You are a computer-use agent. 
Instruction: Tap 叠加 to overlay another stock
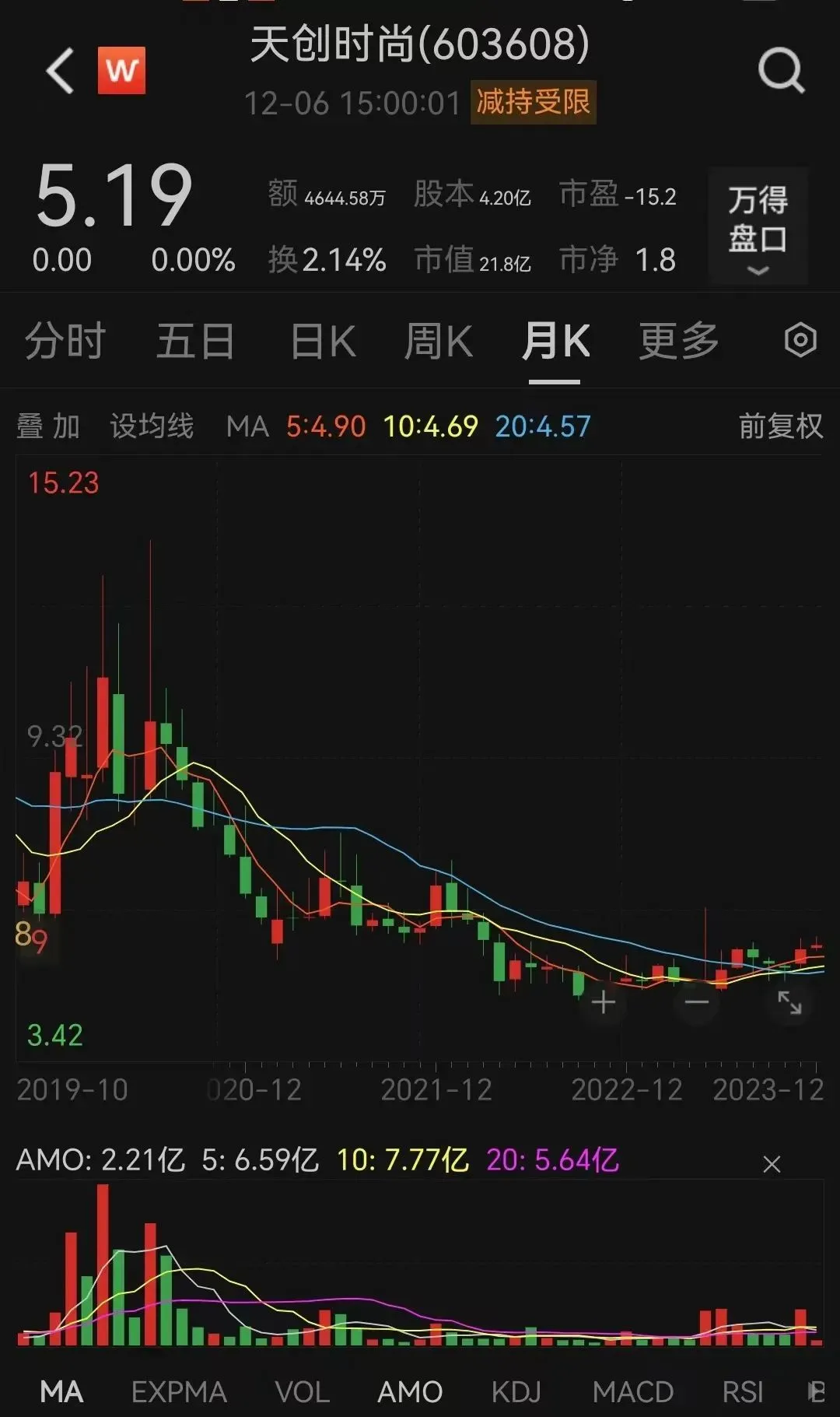click(48, 426)
